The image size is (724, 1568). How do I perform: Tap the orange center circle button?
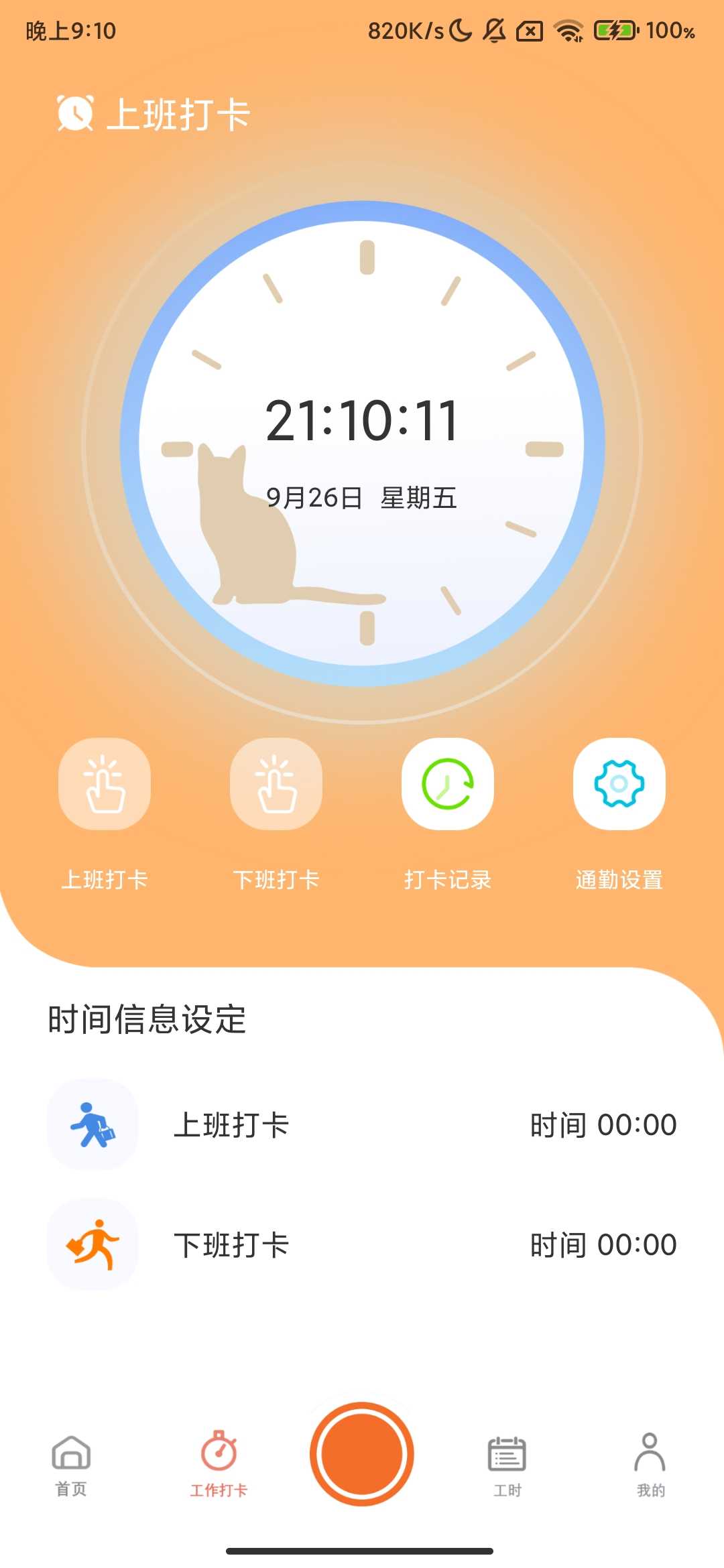[x=362, y=1453]
